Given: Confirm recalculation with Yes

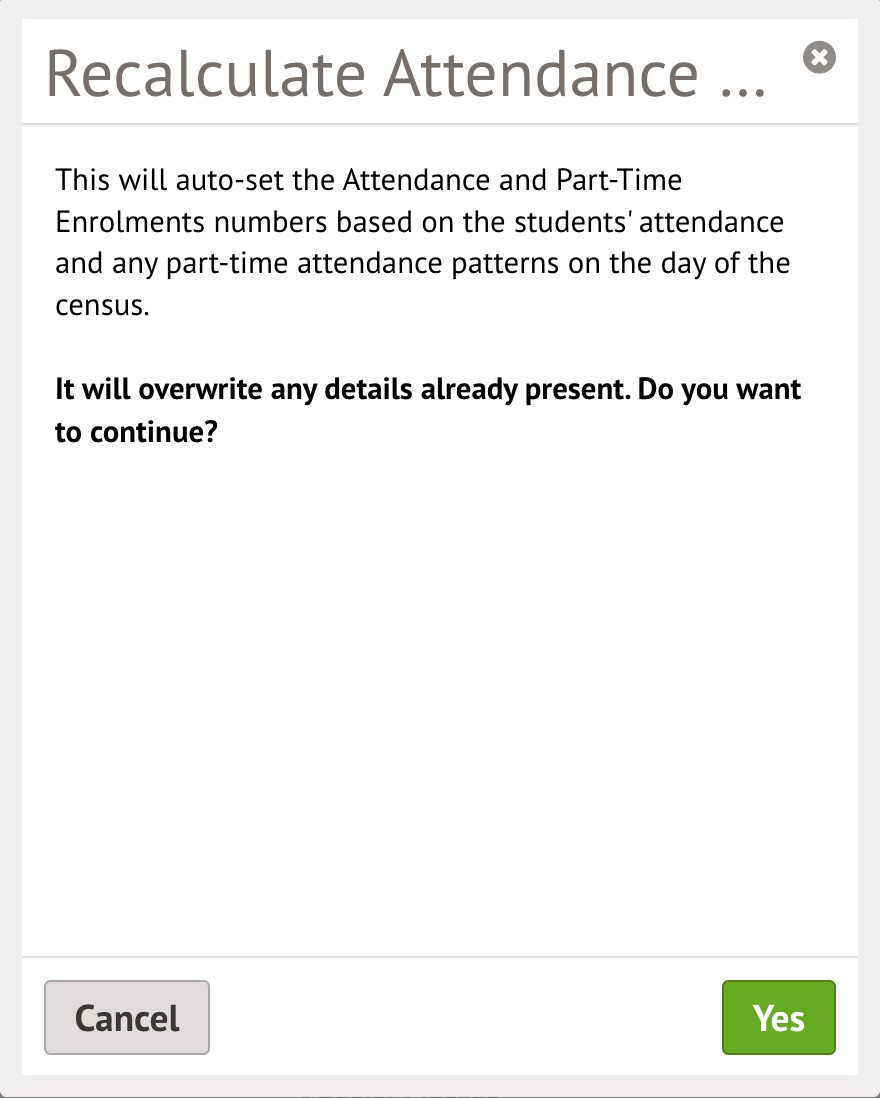Looking at the screenshot, I should coord(778,1018).
